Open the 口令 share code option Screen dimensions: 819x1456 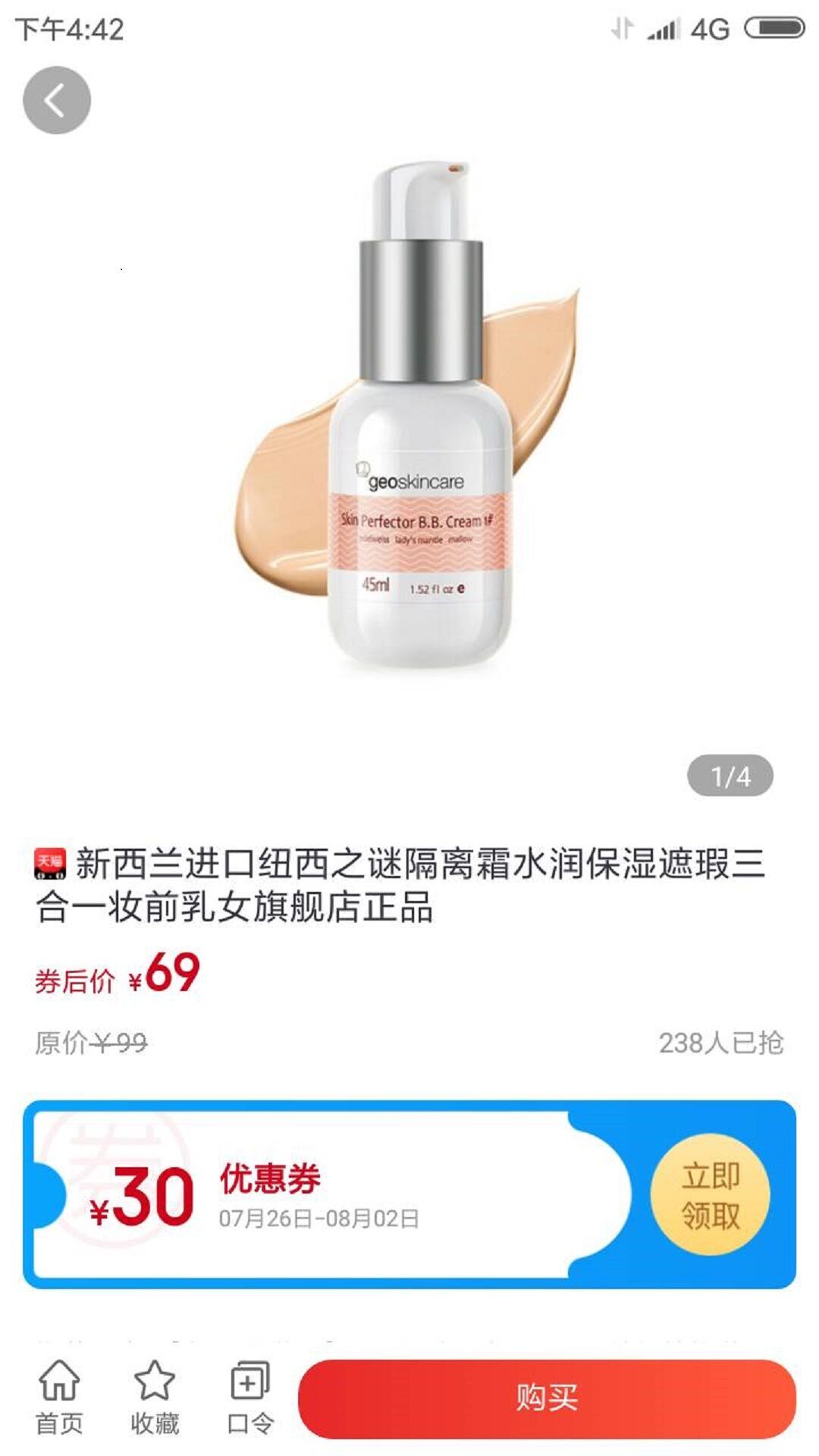pos(250,1397)
